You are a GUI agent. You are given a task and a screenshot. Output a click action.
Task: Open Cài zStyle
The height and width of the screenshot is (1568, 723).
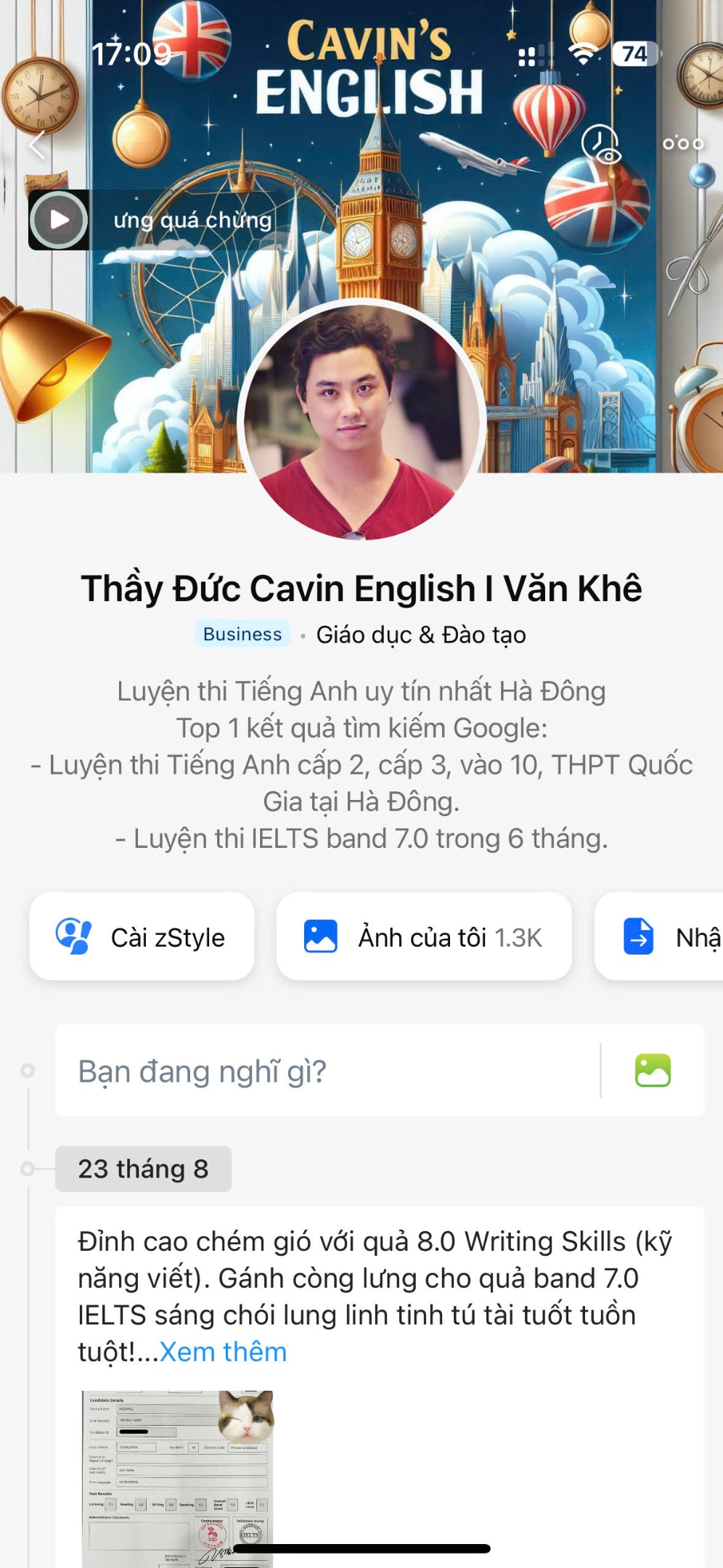pos(142,937)
